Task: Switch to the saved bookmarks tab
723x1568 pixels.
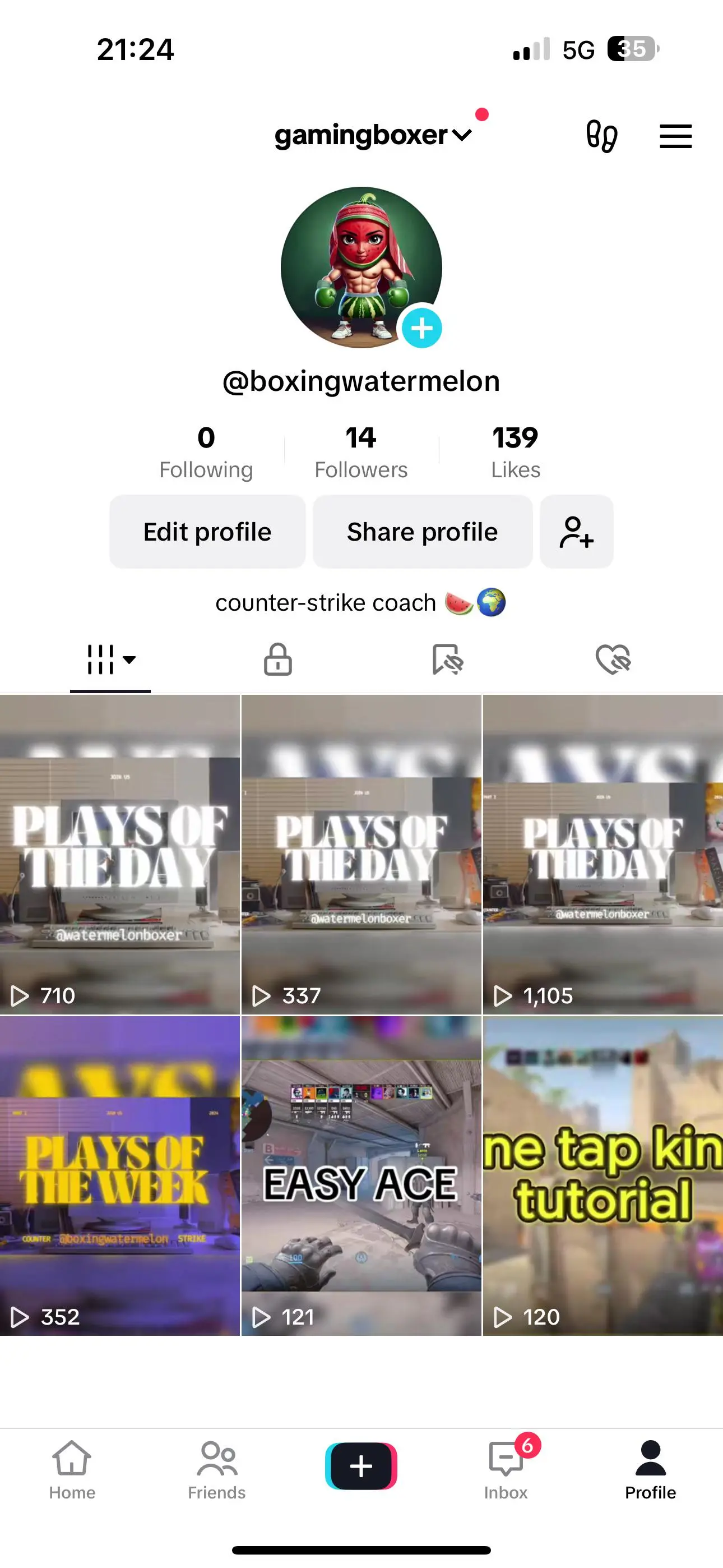Action: [447, 659]
